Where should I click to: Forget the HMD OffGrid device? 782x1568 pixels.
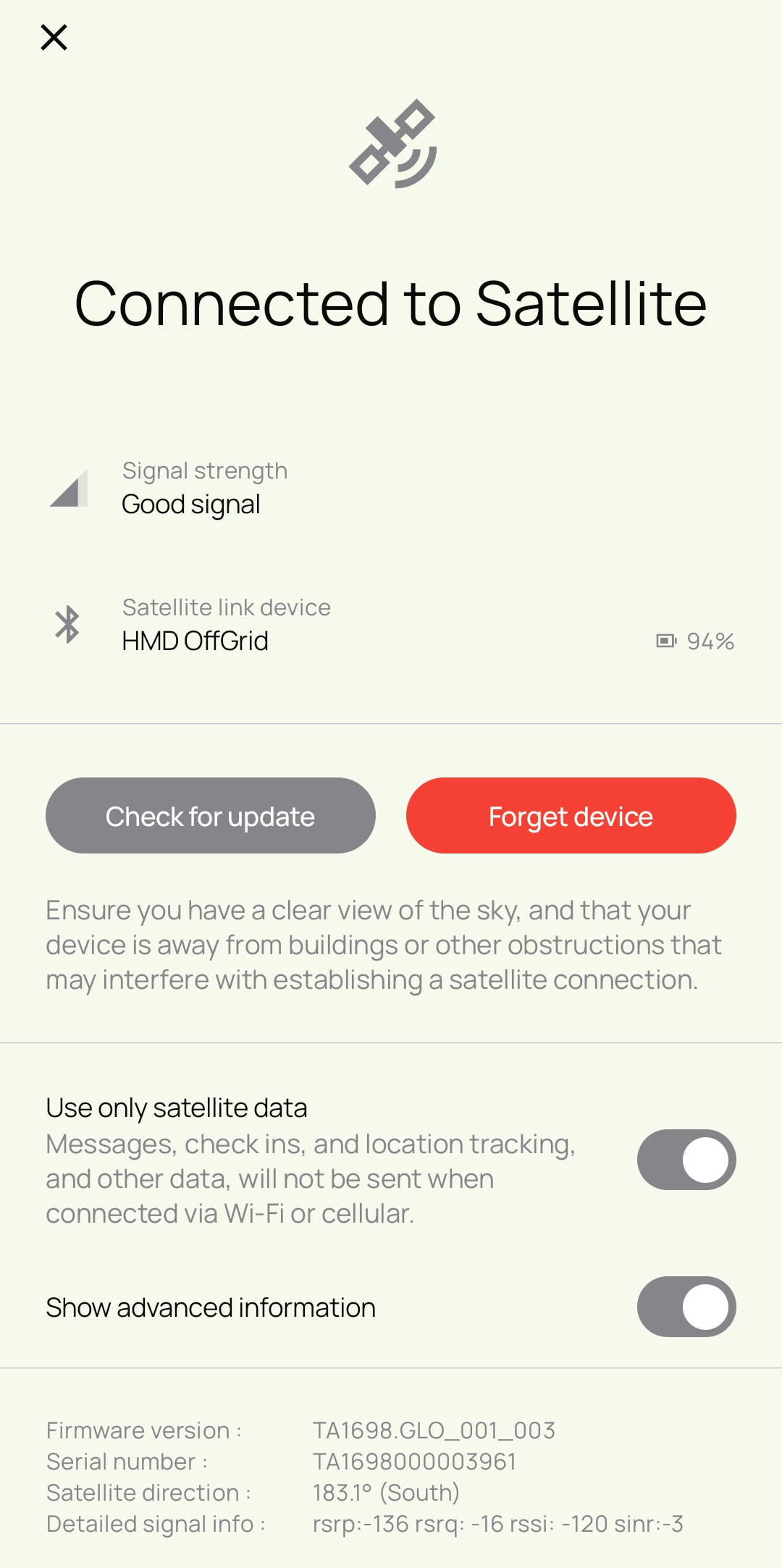571,816
